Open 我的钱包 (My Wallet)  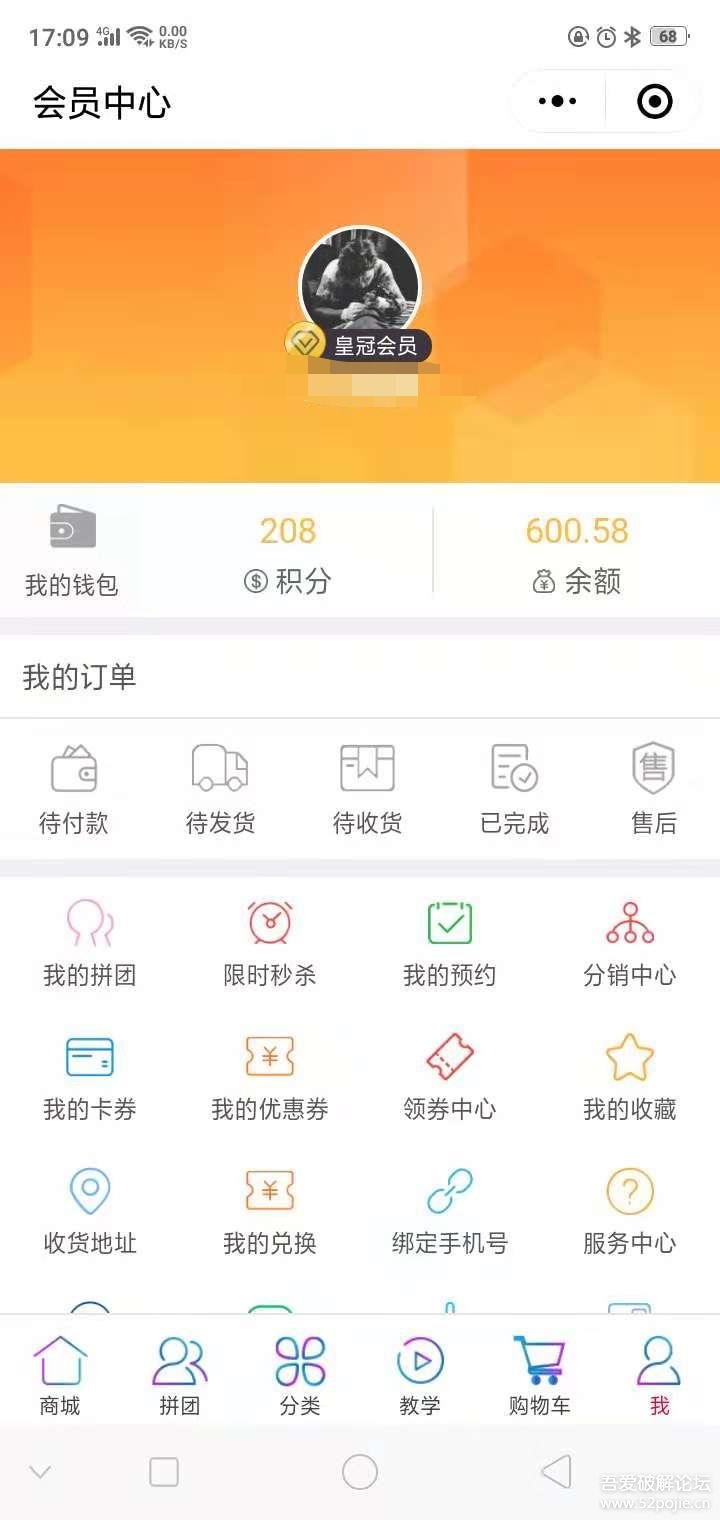(70, 550)
